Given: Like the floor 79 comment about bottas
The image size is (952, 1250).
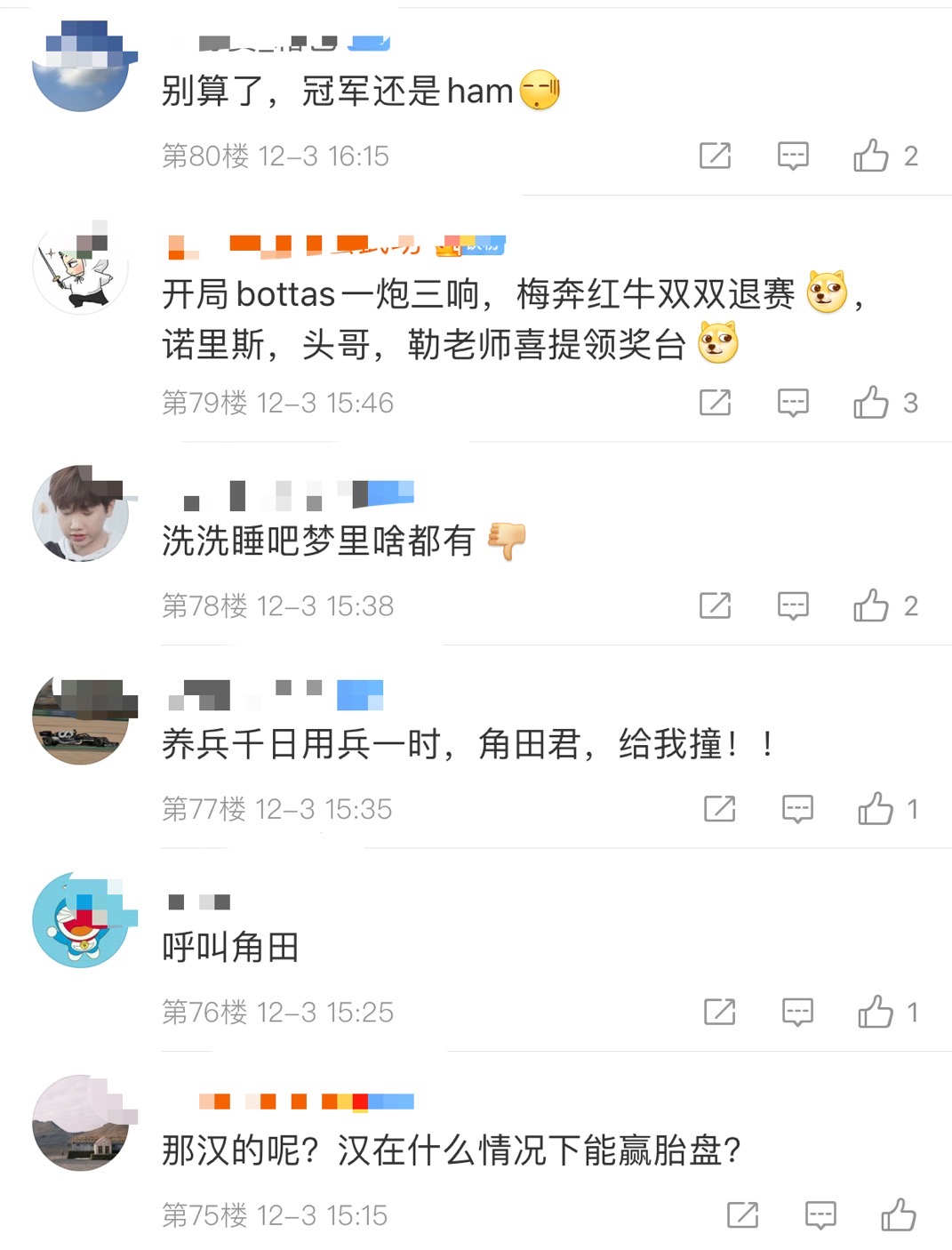Looking at the screenshot, I should click(x=871, y=403).
